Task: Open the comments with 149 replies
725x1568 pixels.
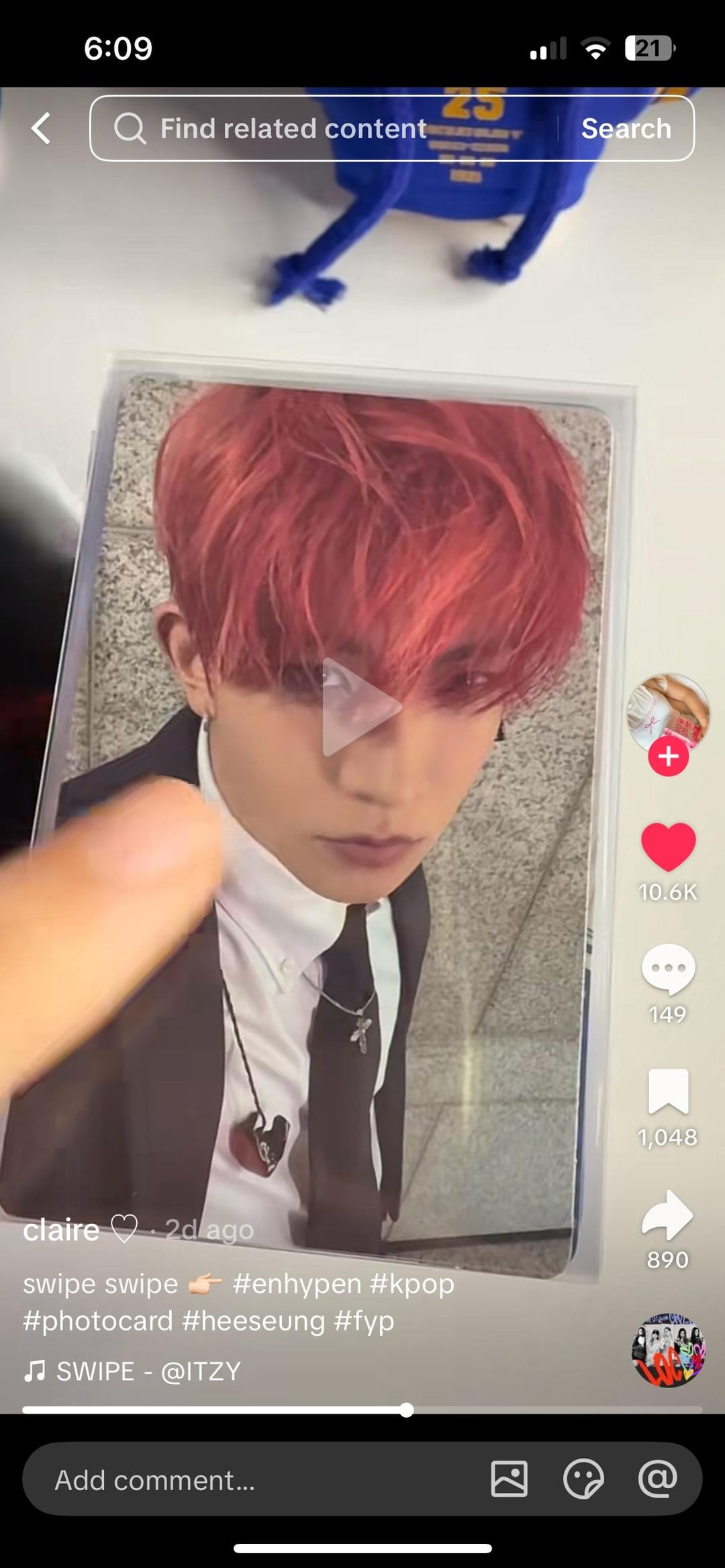Action: click(x=668, y=969)
